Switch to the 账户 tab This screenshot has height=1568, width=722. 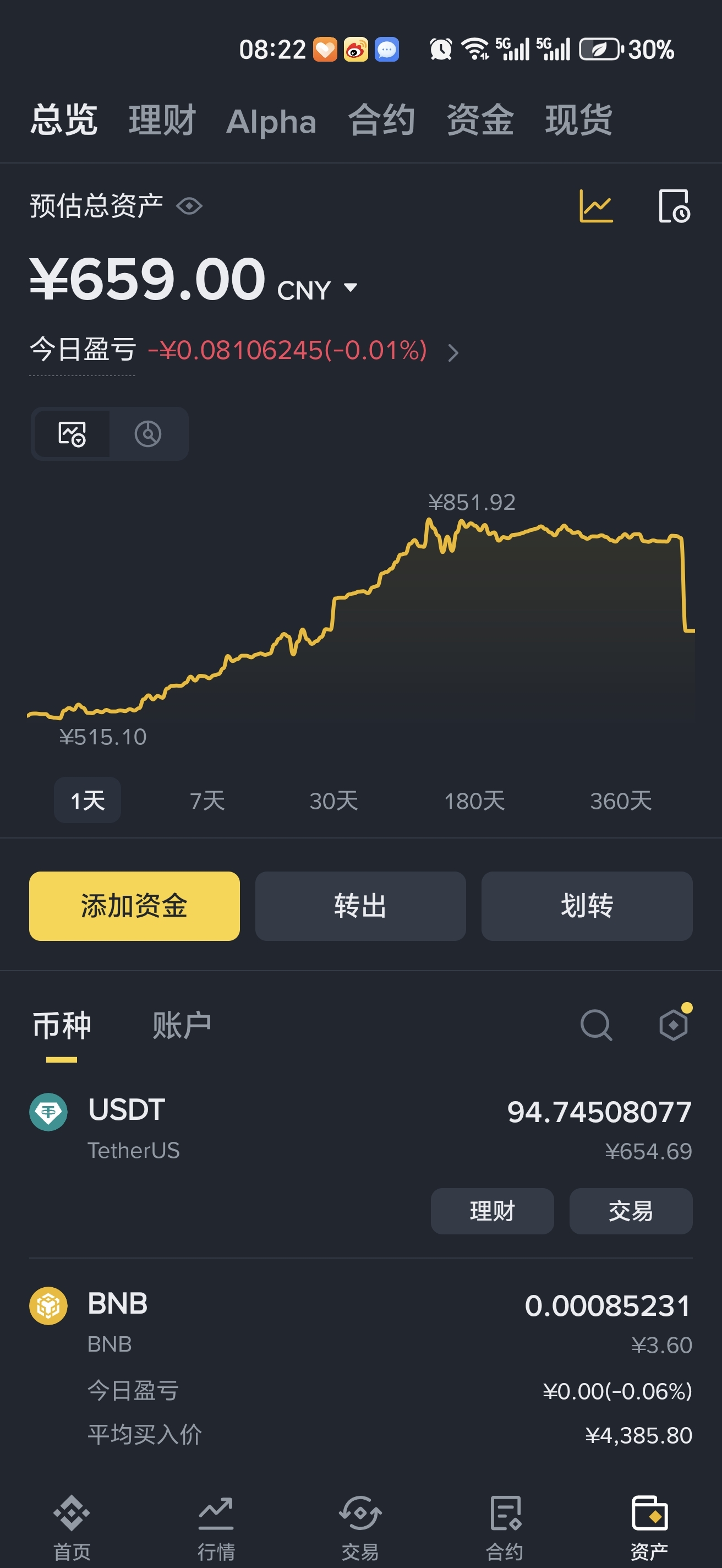click(x=182, y=1026)
